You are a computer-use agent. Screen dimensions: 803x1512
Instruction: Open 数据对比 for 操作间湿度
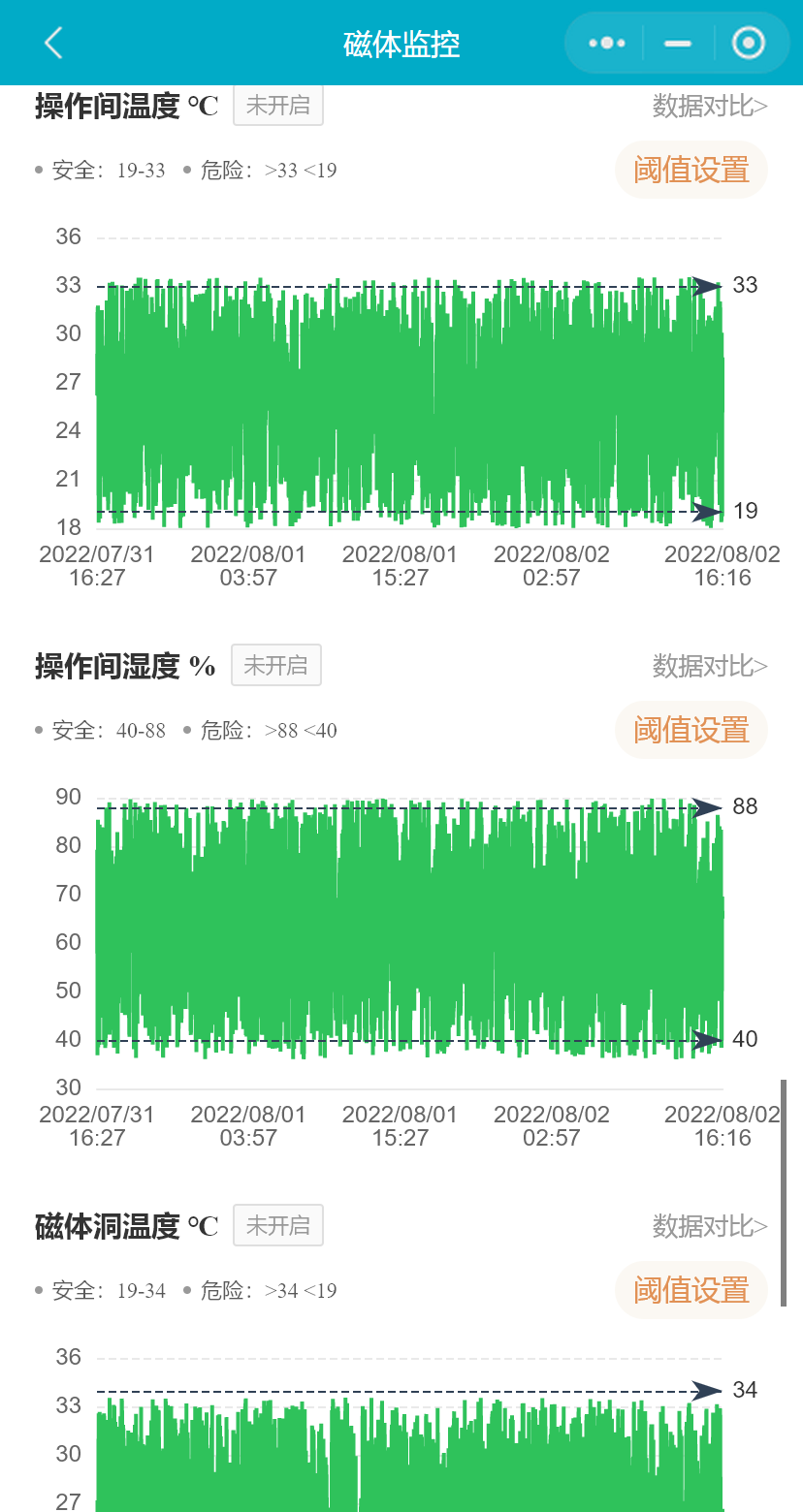tap(710, 666)
